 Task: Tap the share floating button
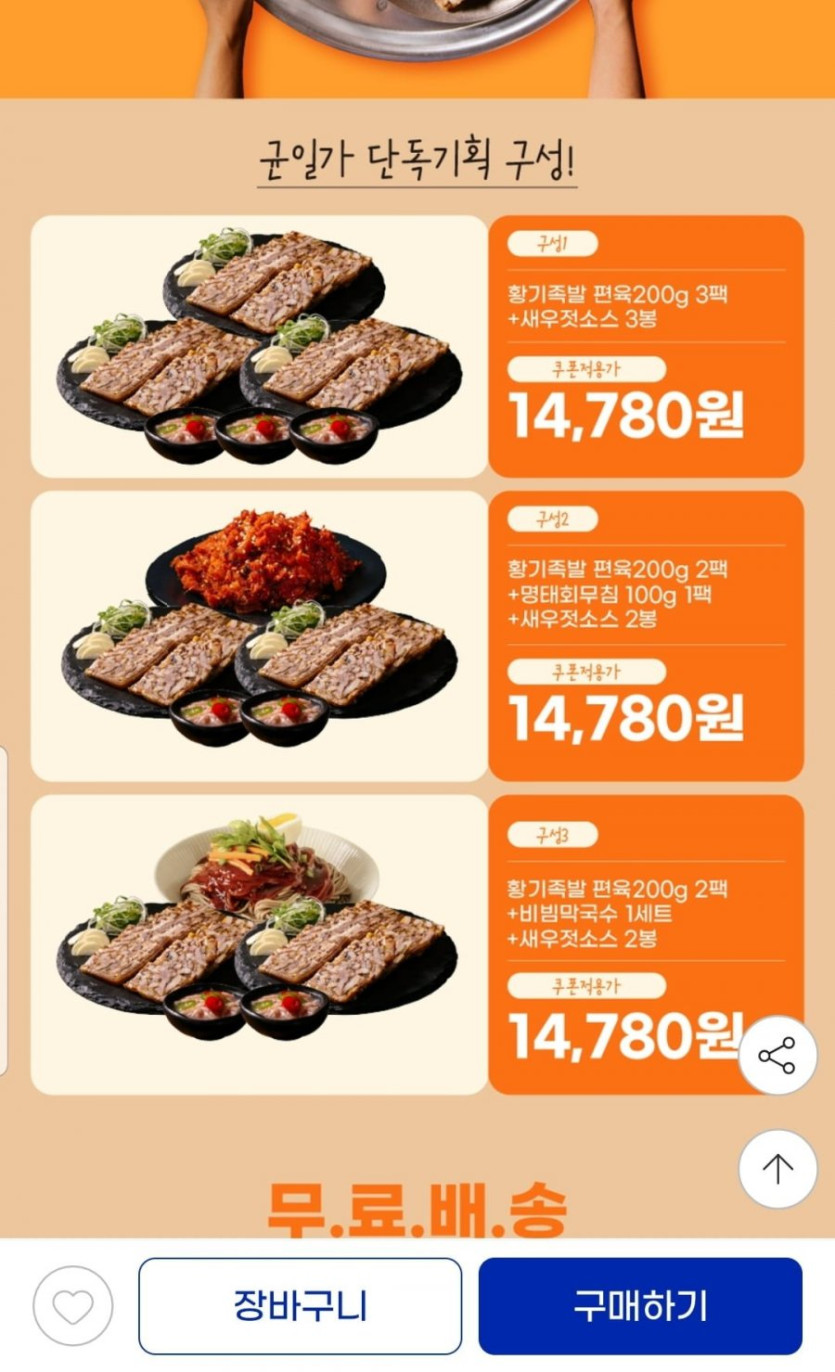click(x=777, y=1055)
